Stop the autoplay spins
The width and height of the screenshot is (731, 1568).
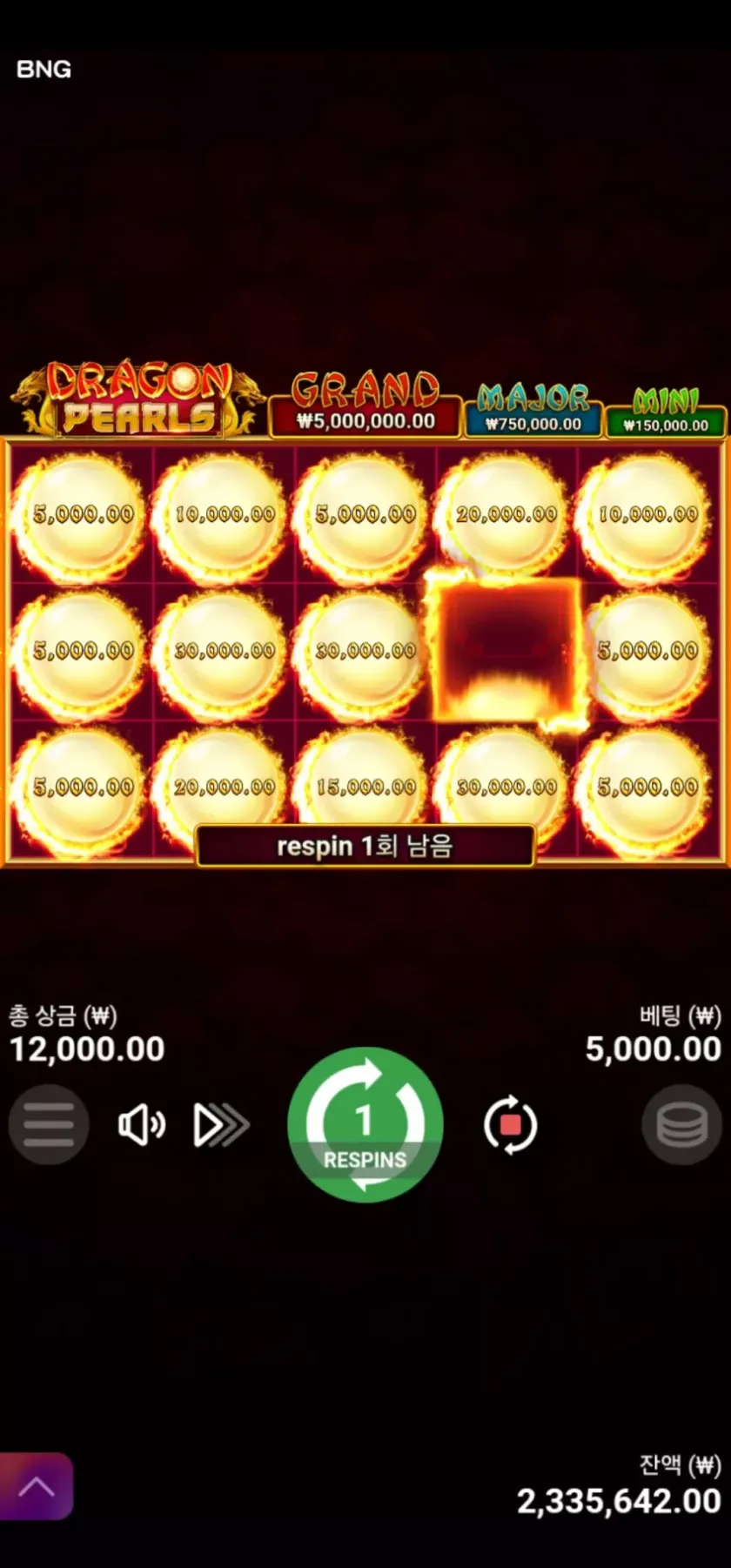tap(511, 1124)
